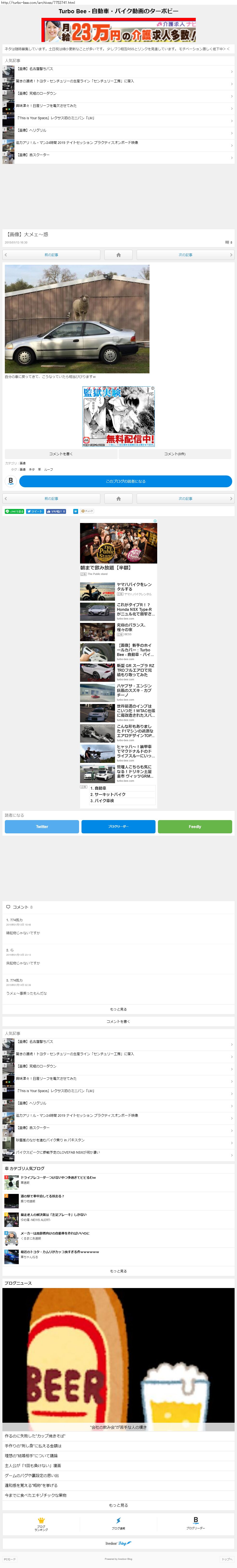
Task: Follow via the Twitter reader button
Action: (42, 827)
